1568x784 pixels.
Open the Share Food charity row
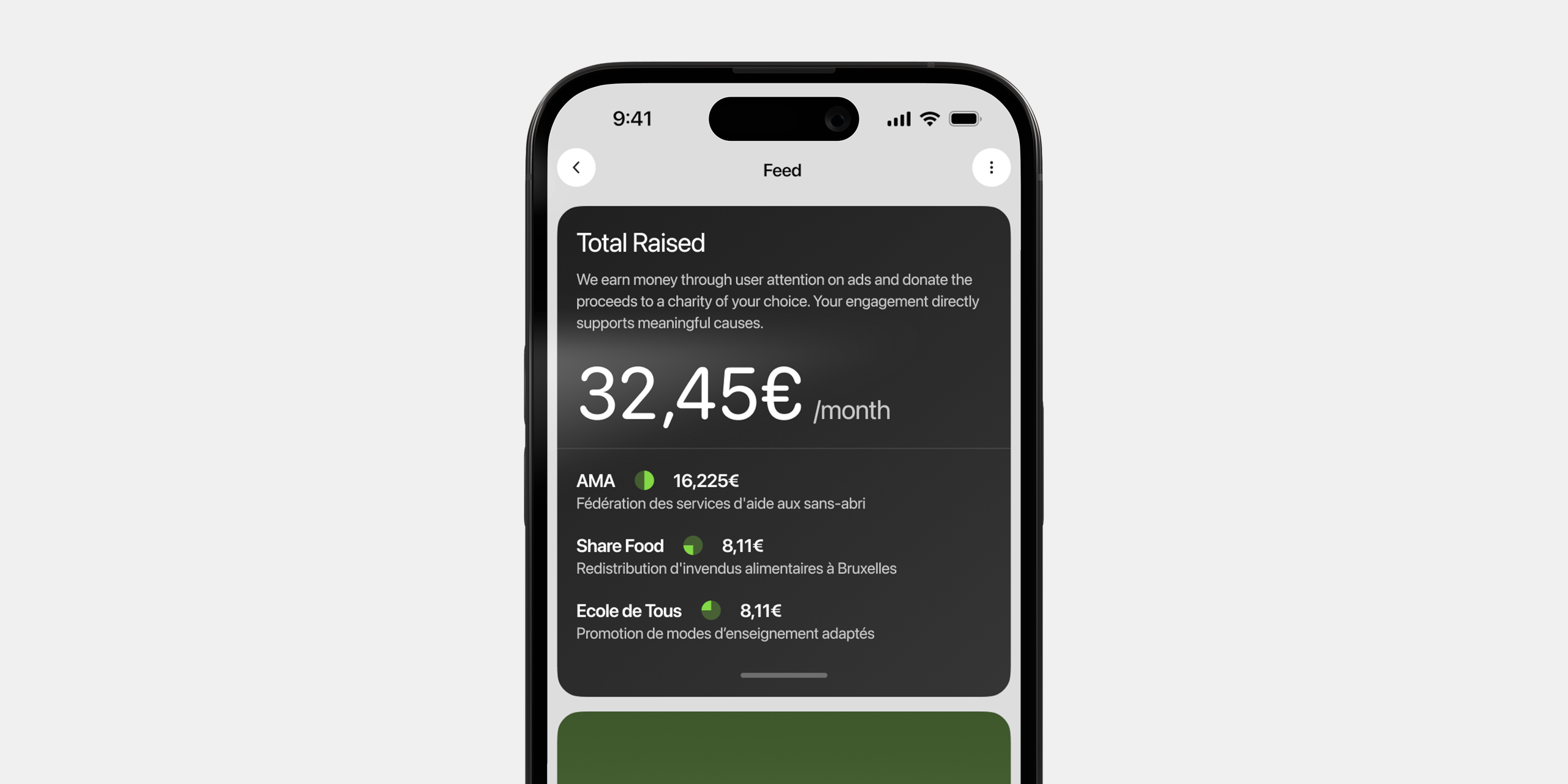tap(735, 556)
